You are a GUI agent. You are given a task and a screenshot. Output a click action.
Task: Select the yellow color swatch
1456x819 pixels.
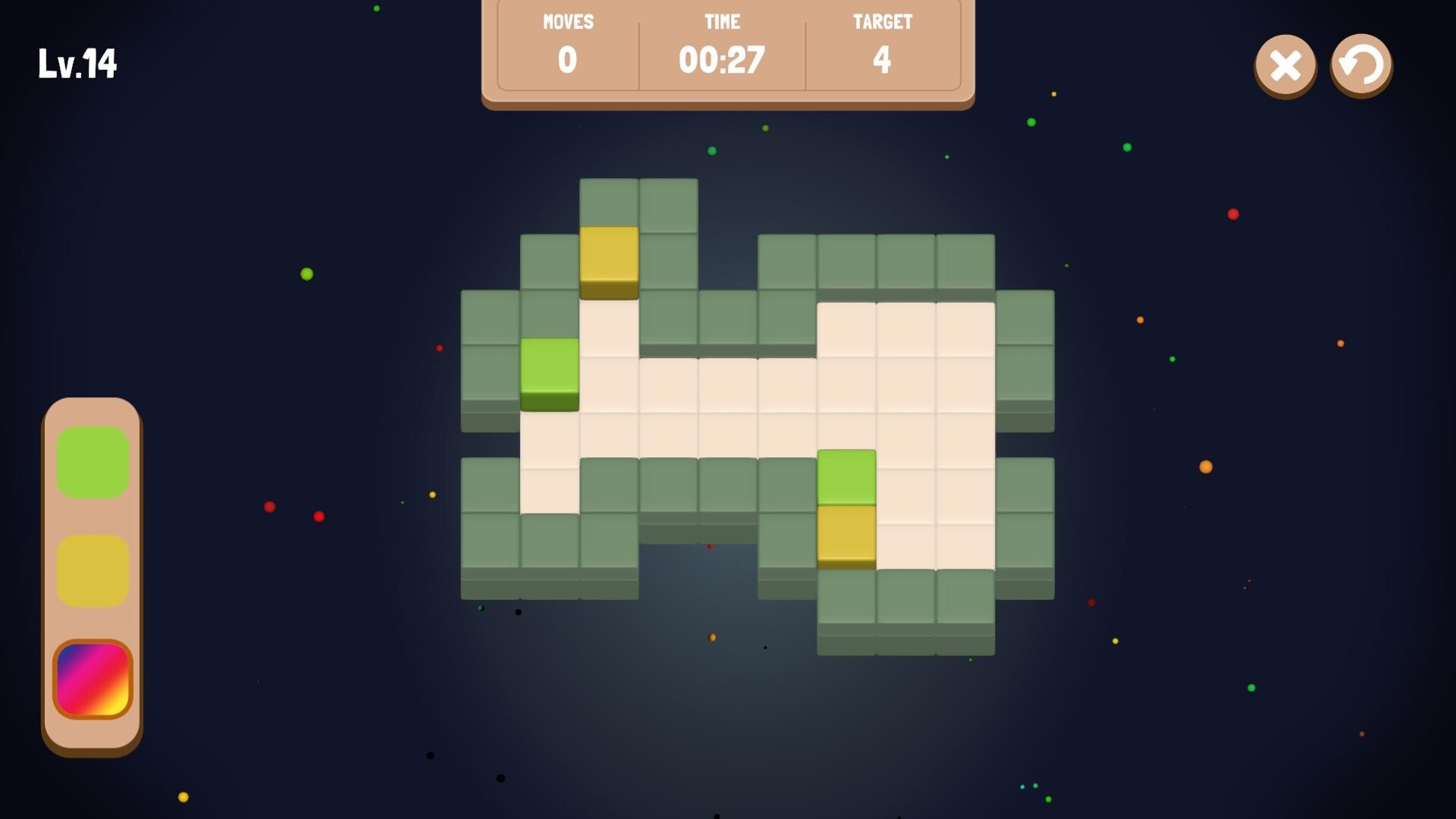[93, 570]
